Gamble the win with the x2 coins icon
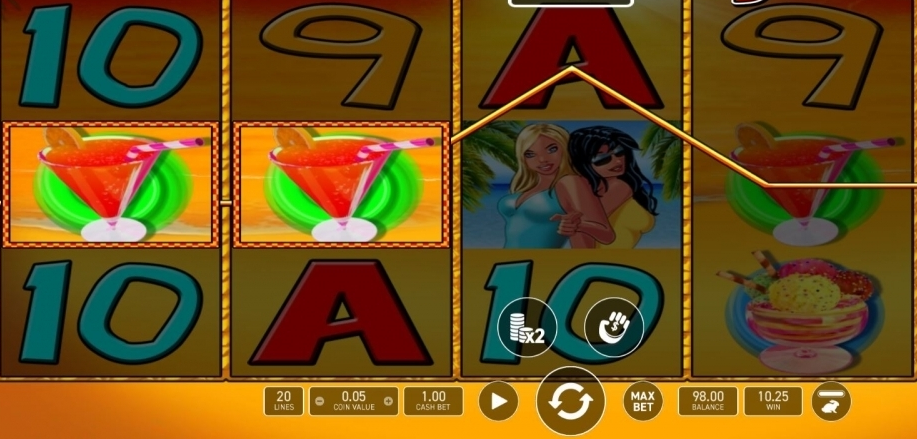The width and height of the screenshot is (917, 439). coord(527,327)
